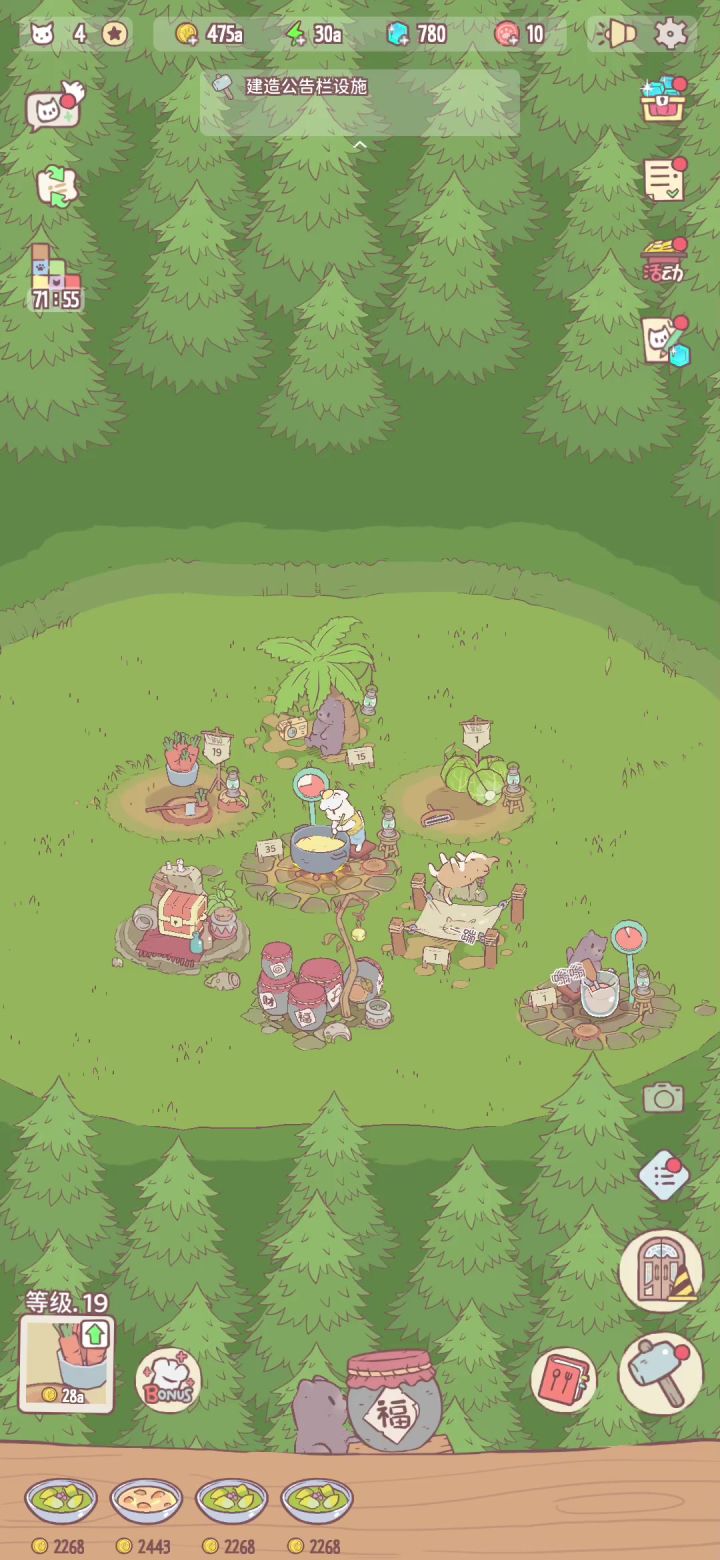Open the list menu diamond icon
The height and width of the screenshot is (1560, 720).
tap(664, 1177)
